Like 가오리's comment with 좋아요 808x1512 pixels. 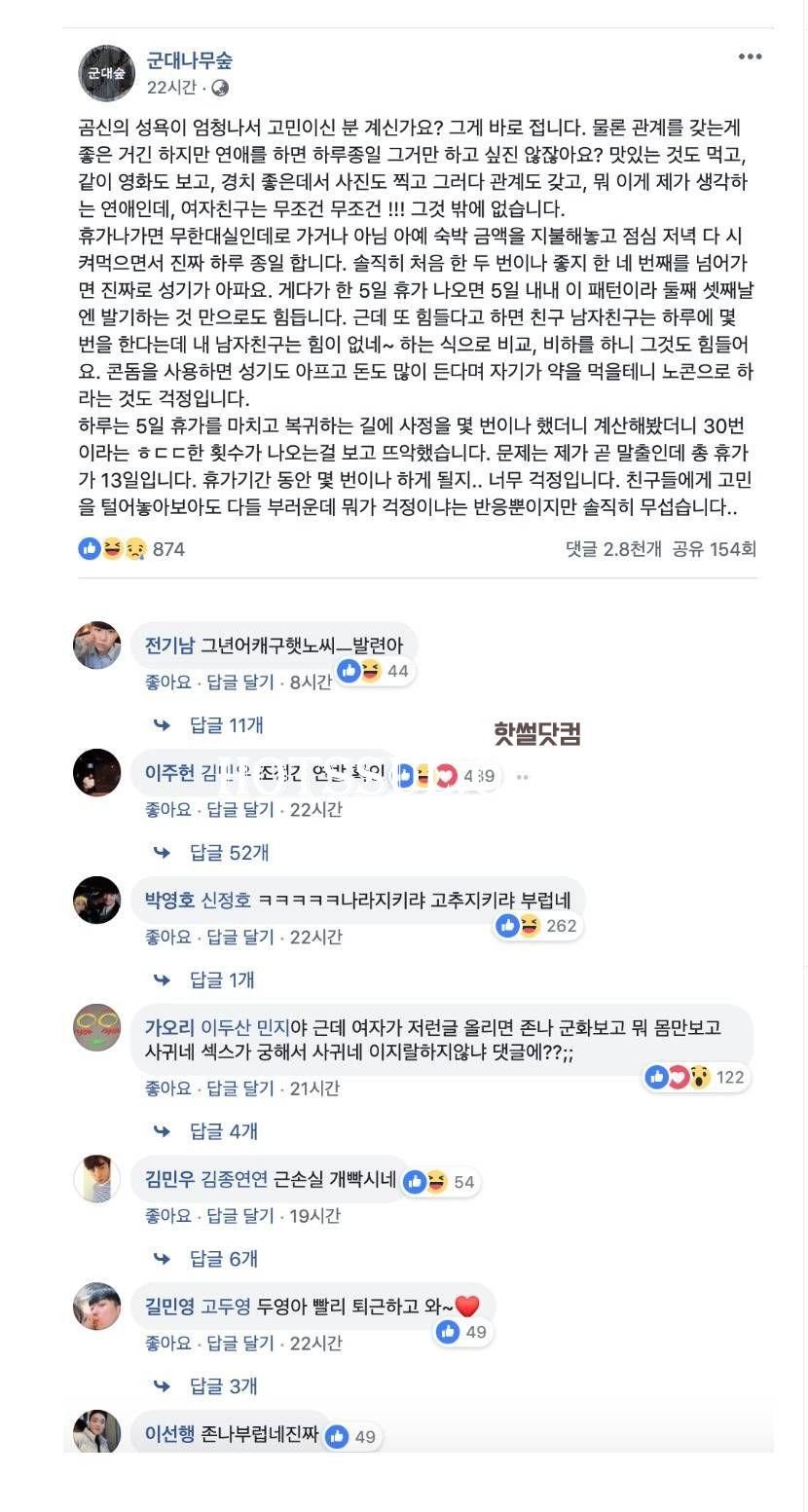tap(167, 1088)
